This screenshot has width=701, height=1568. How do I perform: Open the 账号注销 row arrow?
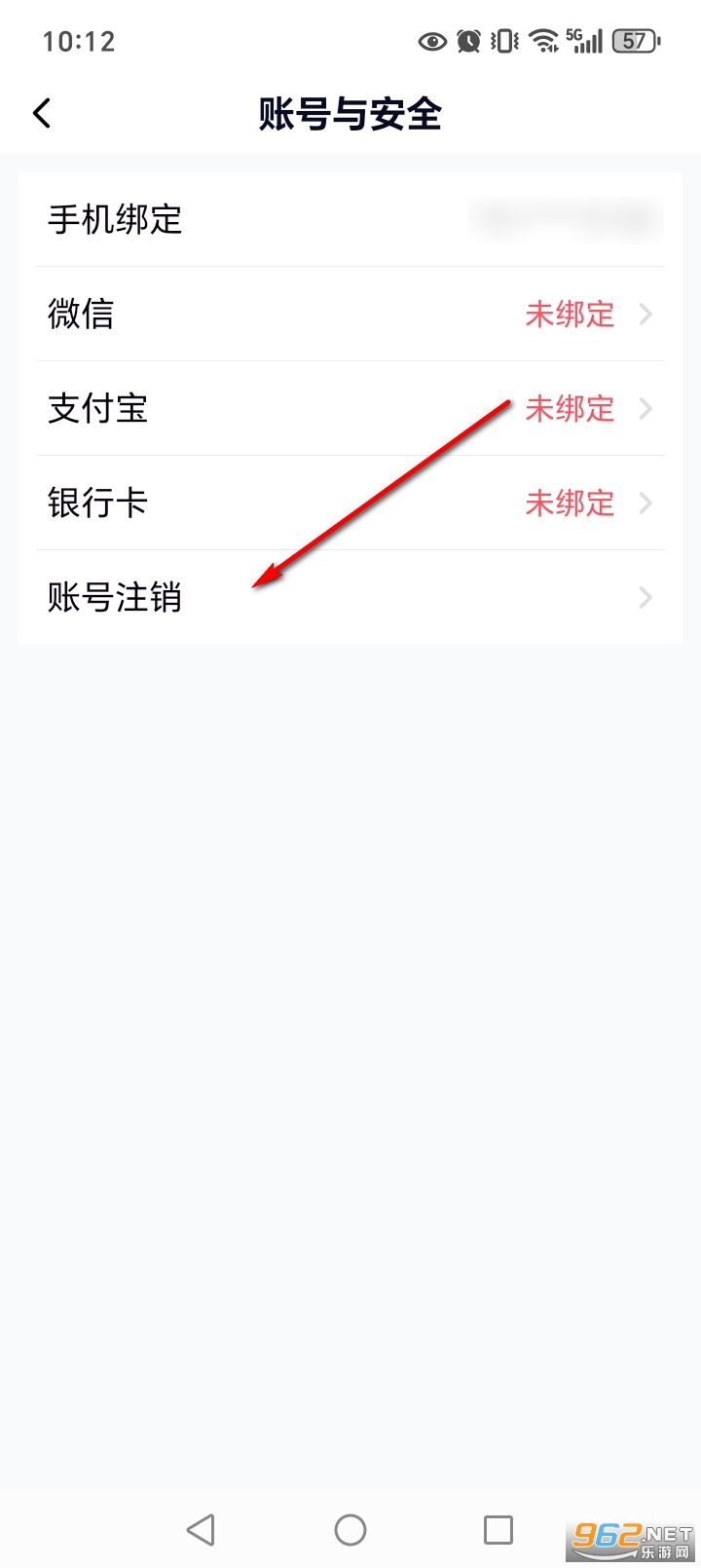645,597
